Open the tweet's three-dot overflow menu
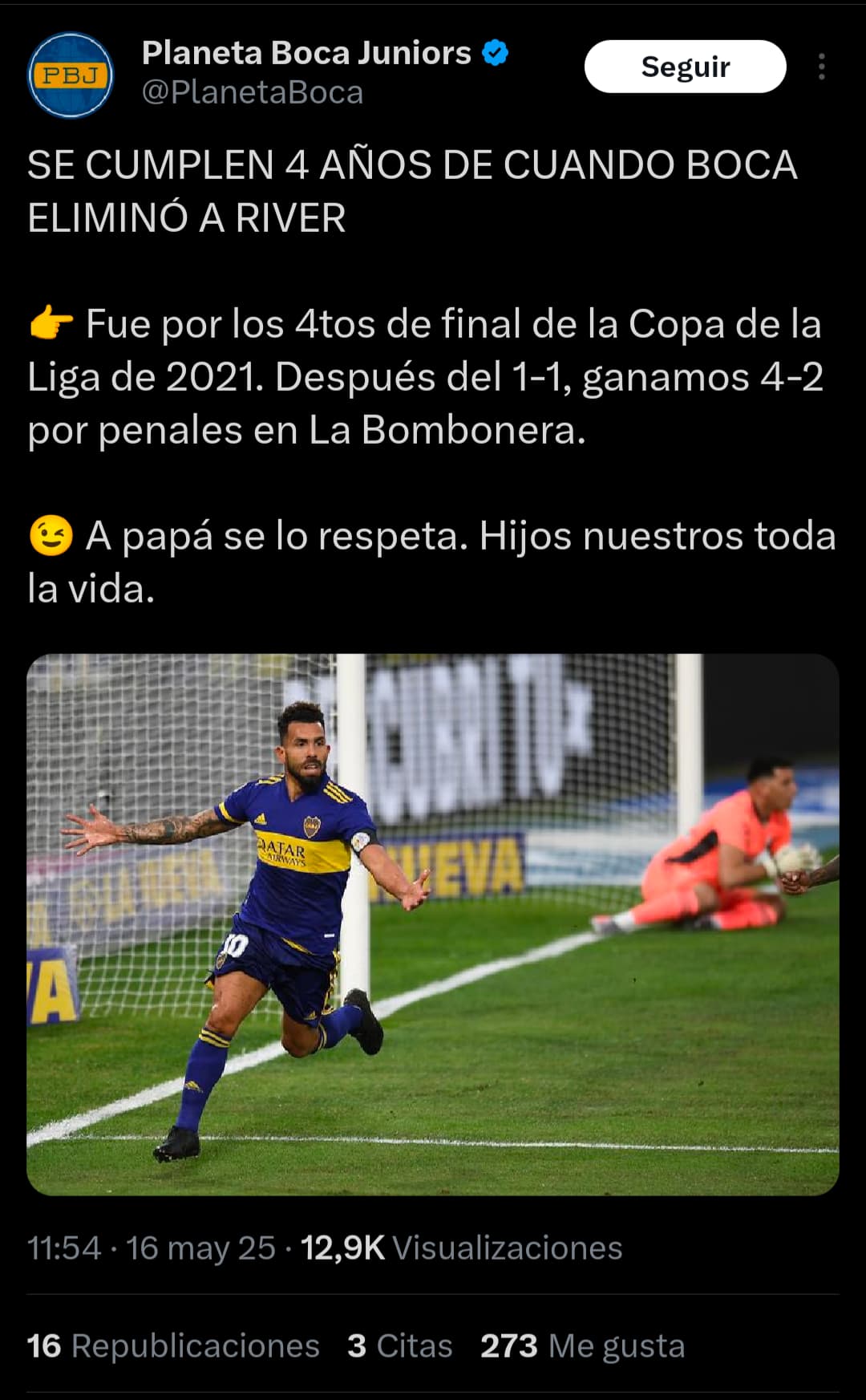 [822, 67]
